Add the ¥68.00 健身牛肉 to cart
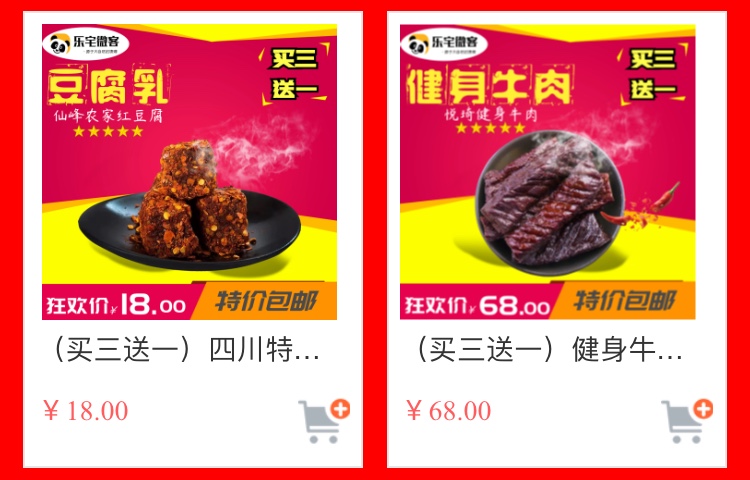Viewport: 750px width, 480px height. [686, 420]
